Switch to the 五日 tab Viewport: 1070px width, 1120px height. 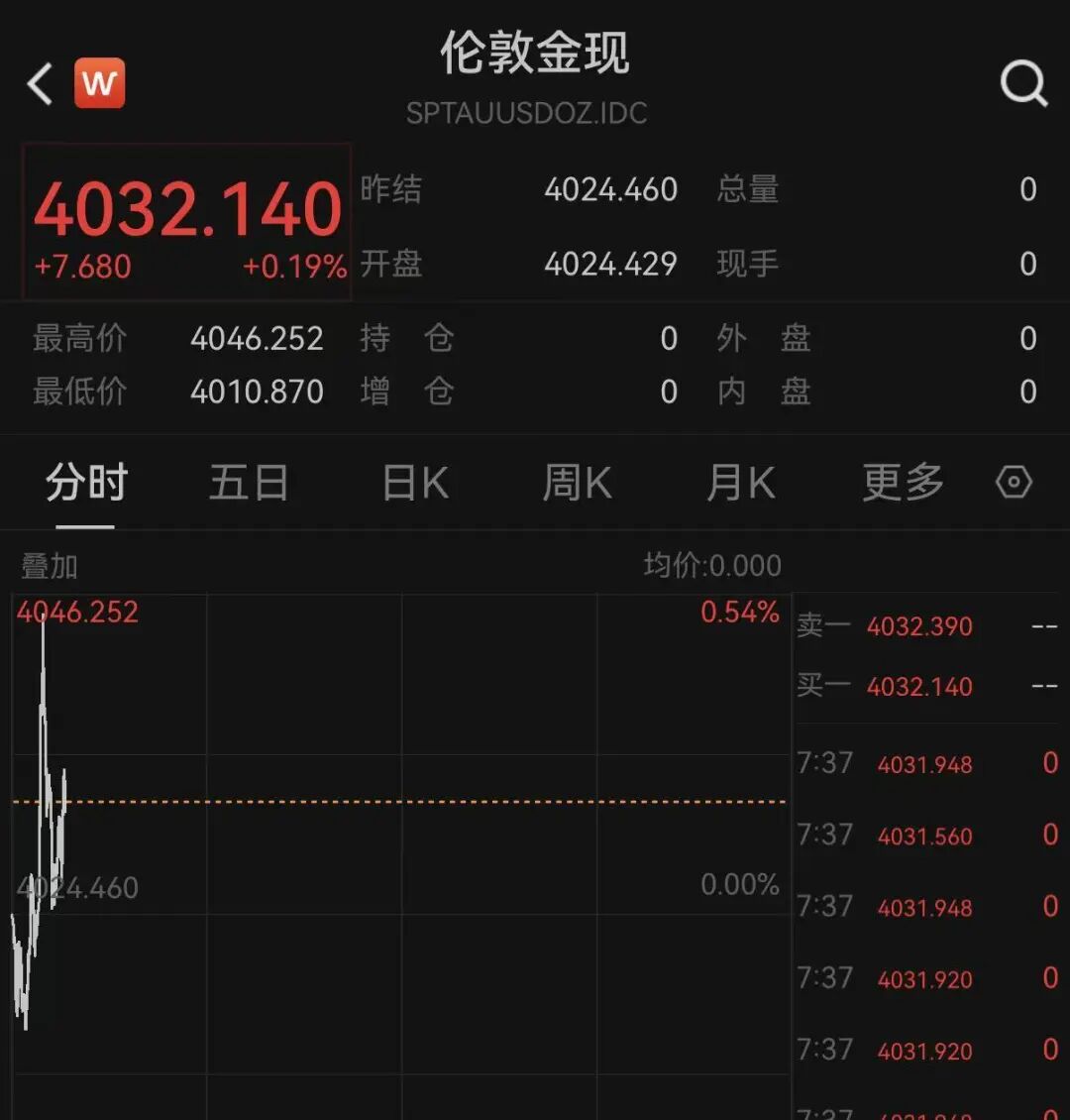click(x=249, y=484)
